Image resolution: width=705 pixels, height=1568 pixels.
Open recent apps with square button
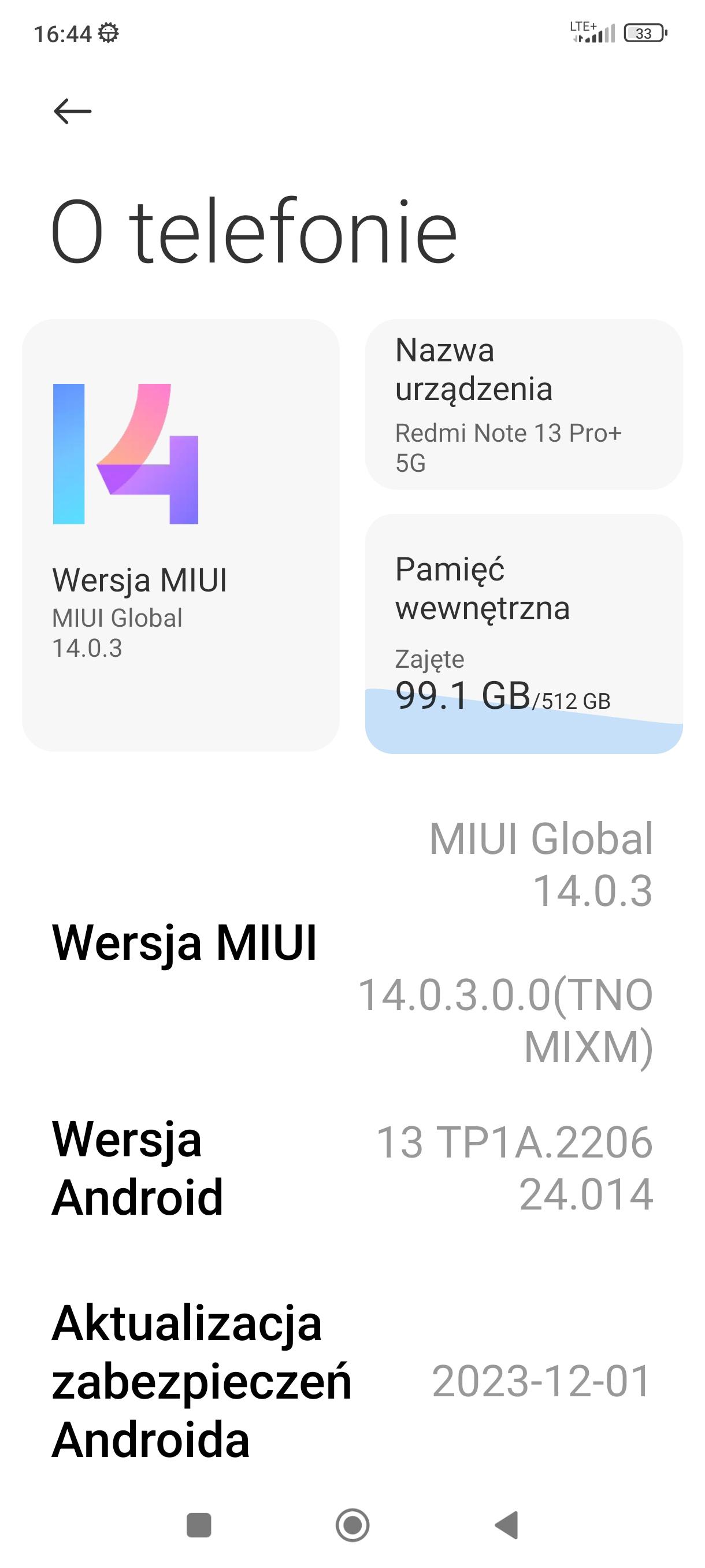point(198,1525)
